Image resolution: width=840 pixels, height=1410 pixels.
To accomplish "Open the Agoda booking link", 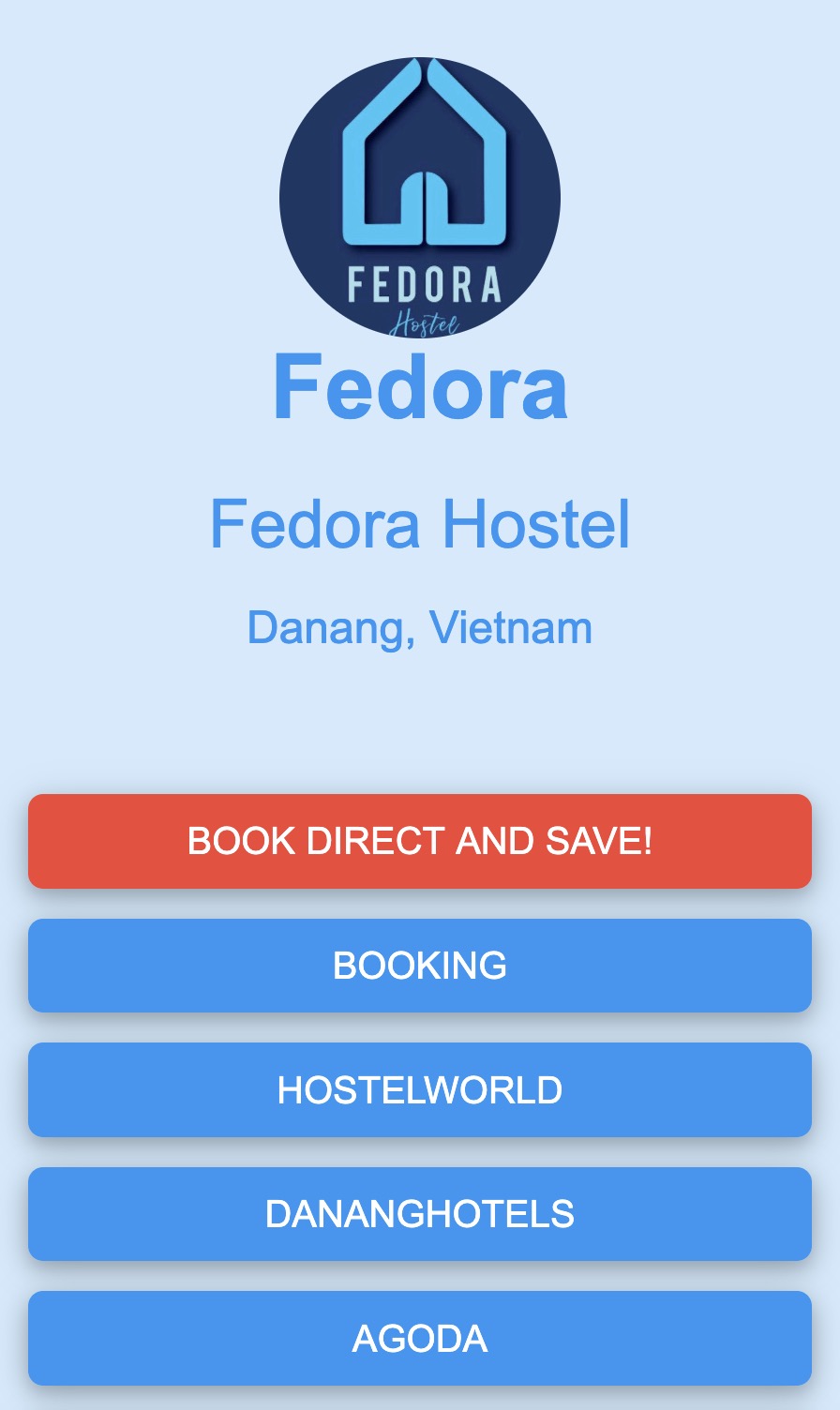I will pyautogui.click(x=420, y=1338).
